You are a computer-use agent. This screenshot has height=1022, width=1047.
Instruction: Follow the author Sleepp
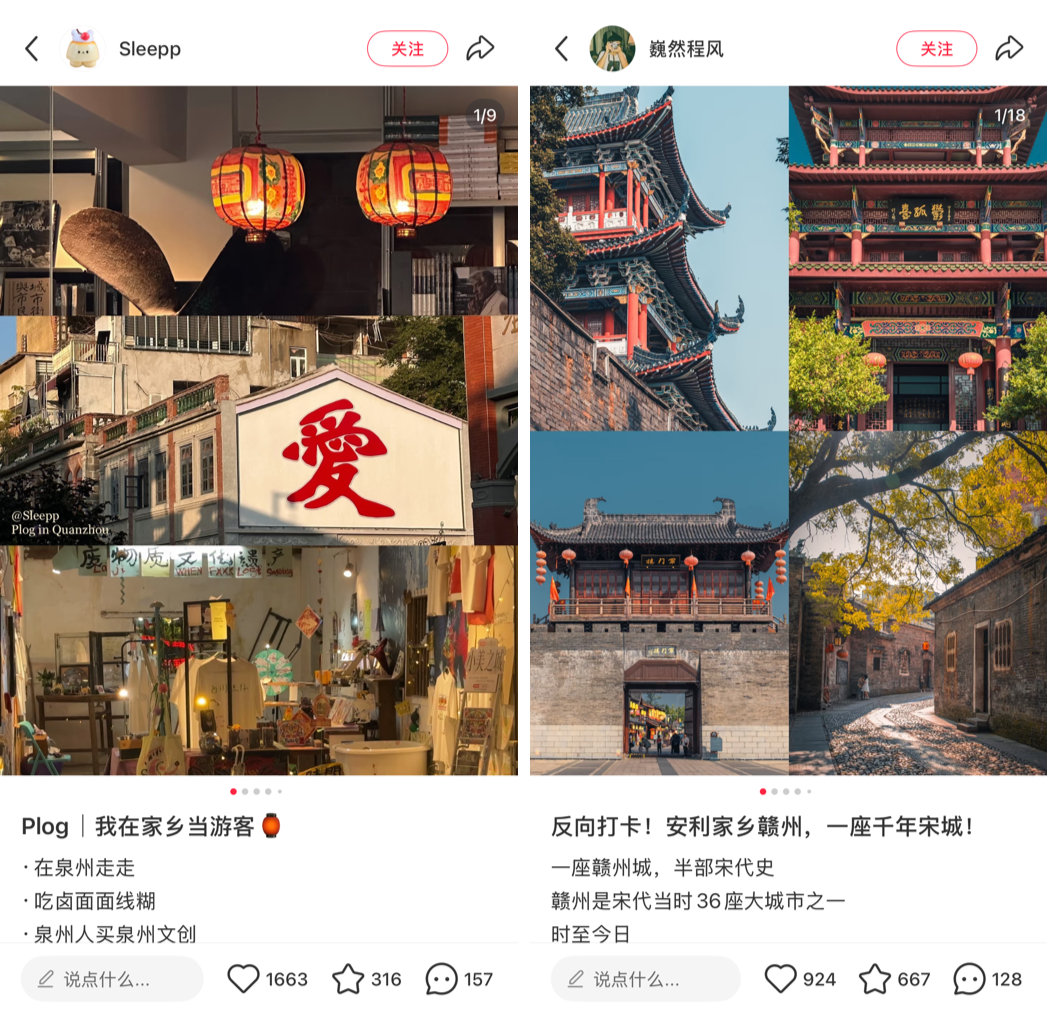coord(407,48)
